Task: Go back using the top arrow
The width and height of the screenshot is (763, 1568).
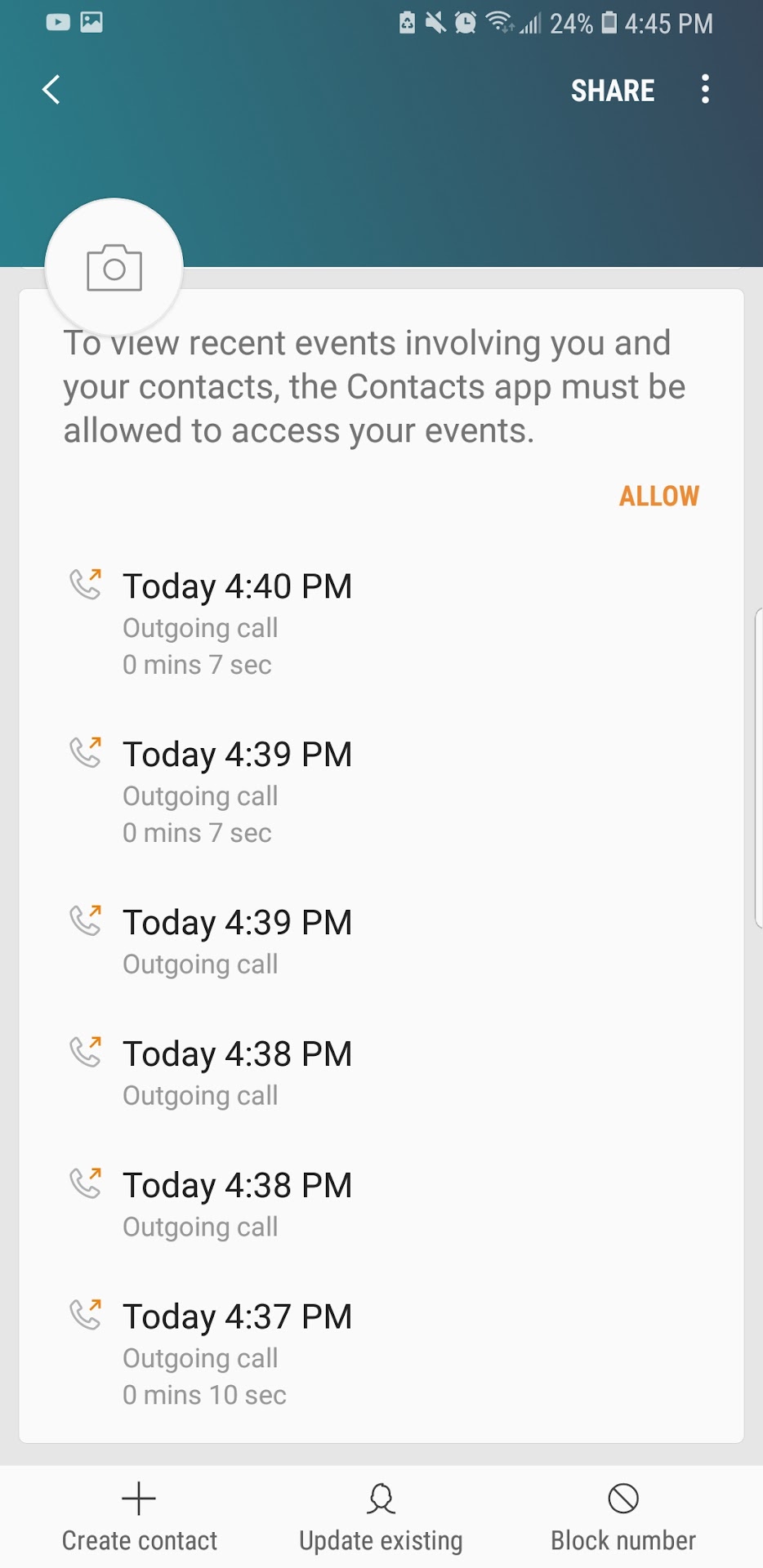Action: [x=51, y=90]
